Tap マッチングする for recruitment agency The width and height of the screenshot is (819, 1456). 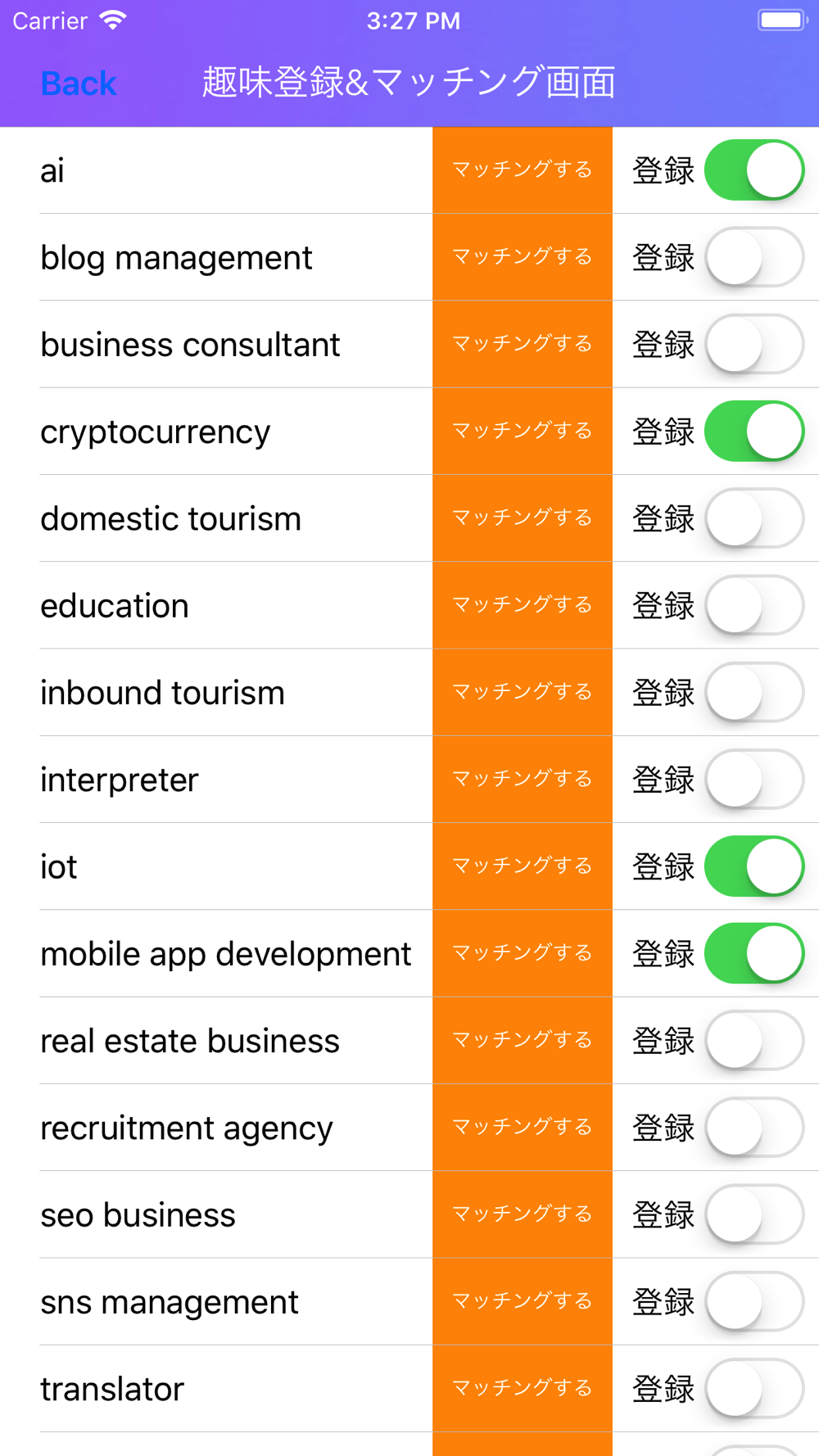pyautogui.click(x=522, y=1127)
